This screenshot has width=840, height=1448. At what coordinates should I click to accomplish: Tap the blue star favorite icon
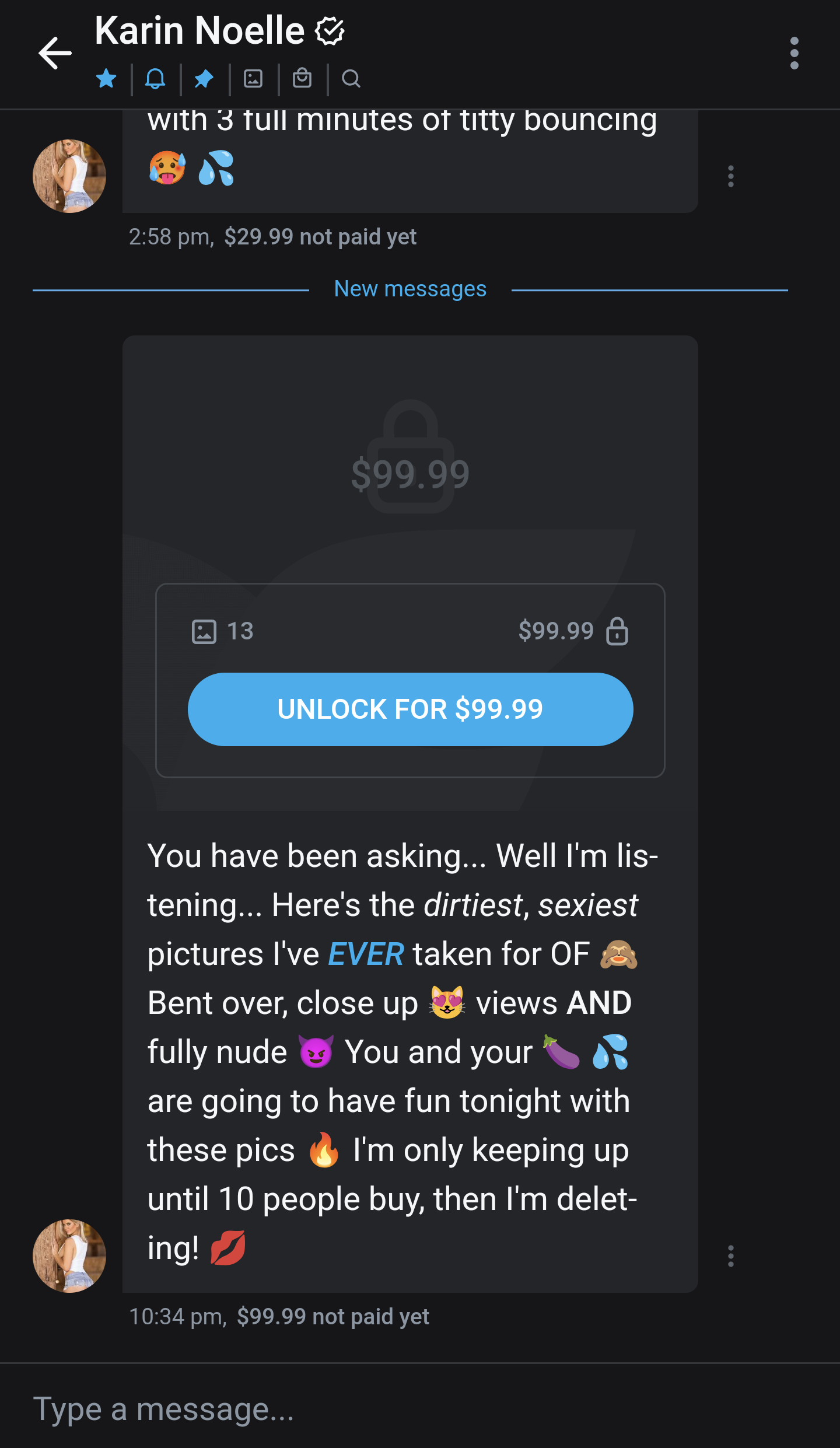tap(106, 78)
